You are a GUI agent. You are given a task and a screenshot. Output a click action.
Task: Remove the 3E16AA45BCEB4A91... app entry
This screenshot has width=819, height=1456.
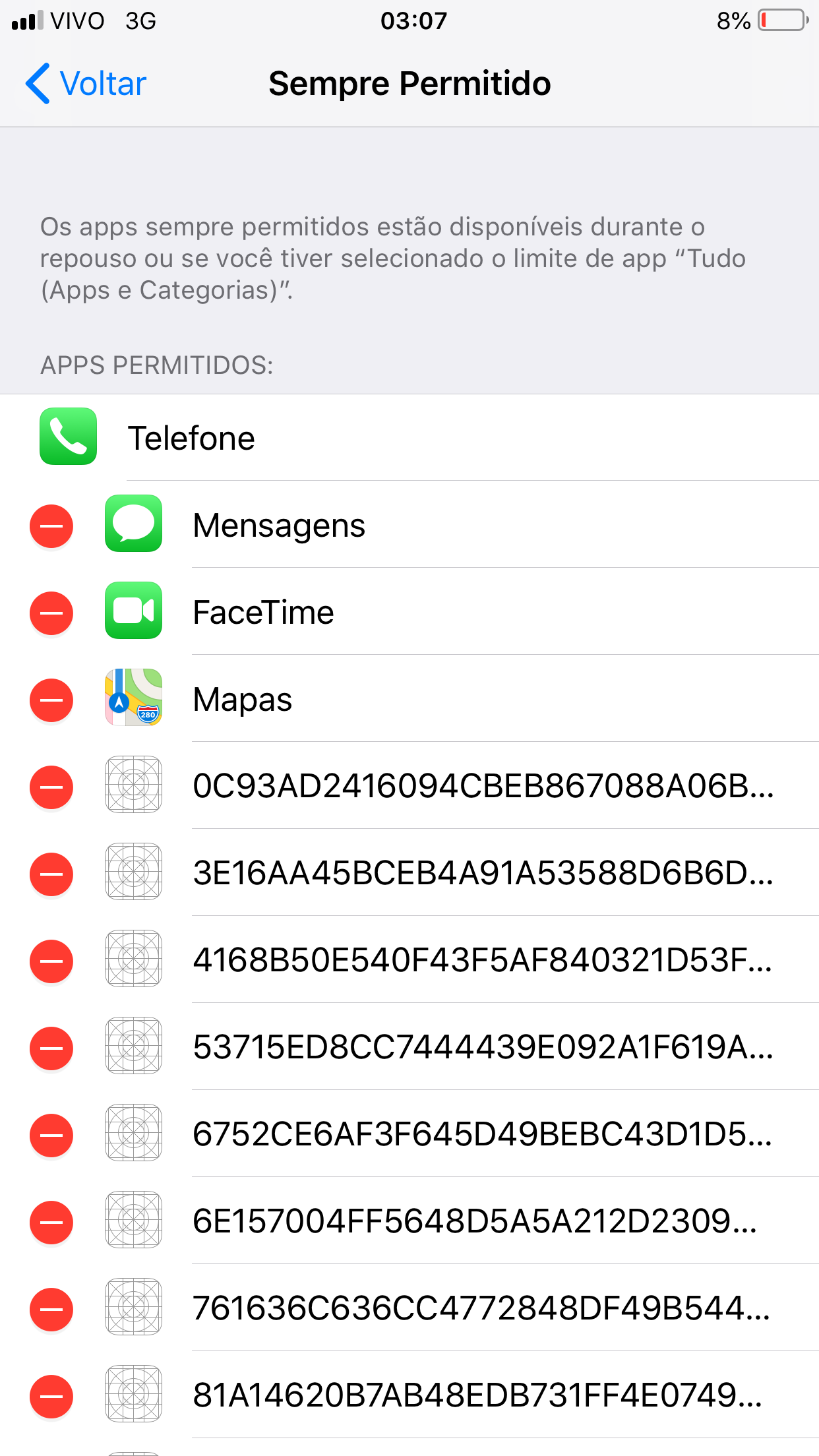51,874
